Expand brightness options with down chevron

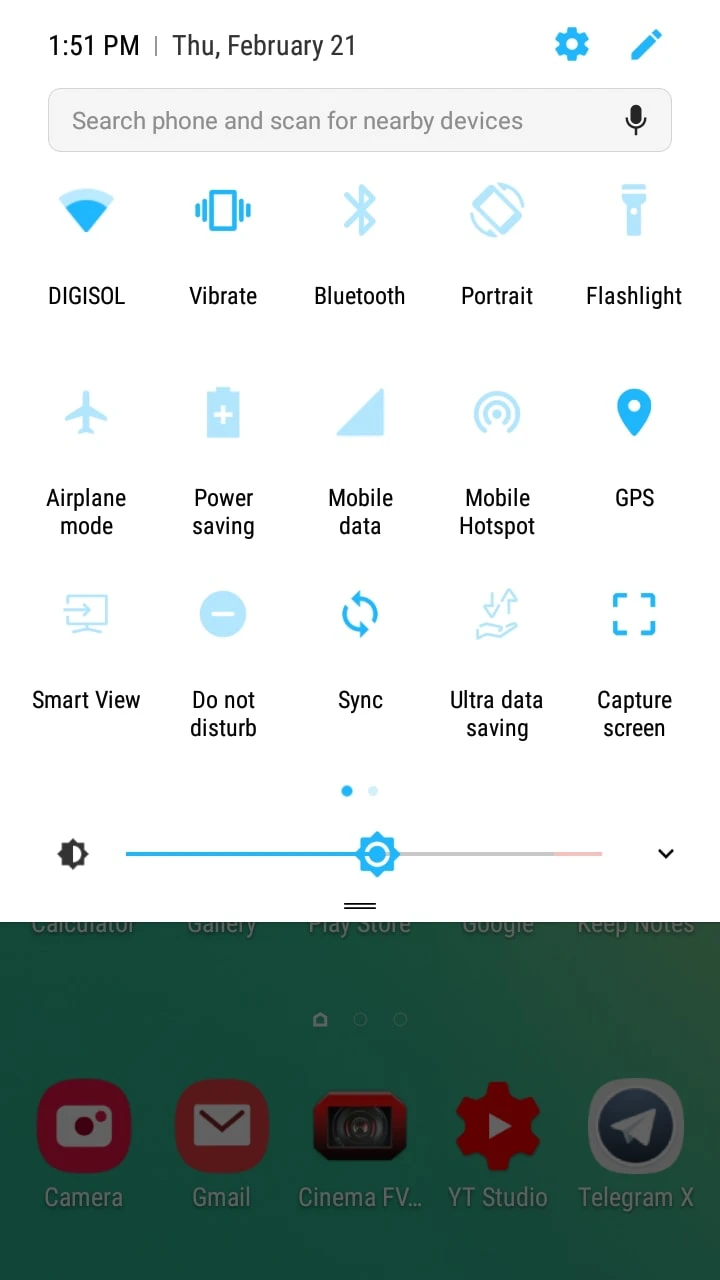coord(666,854)
